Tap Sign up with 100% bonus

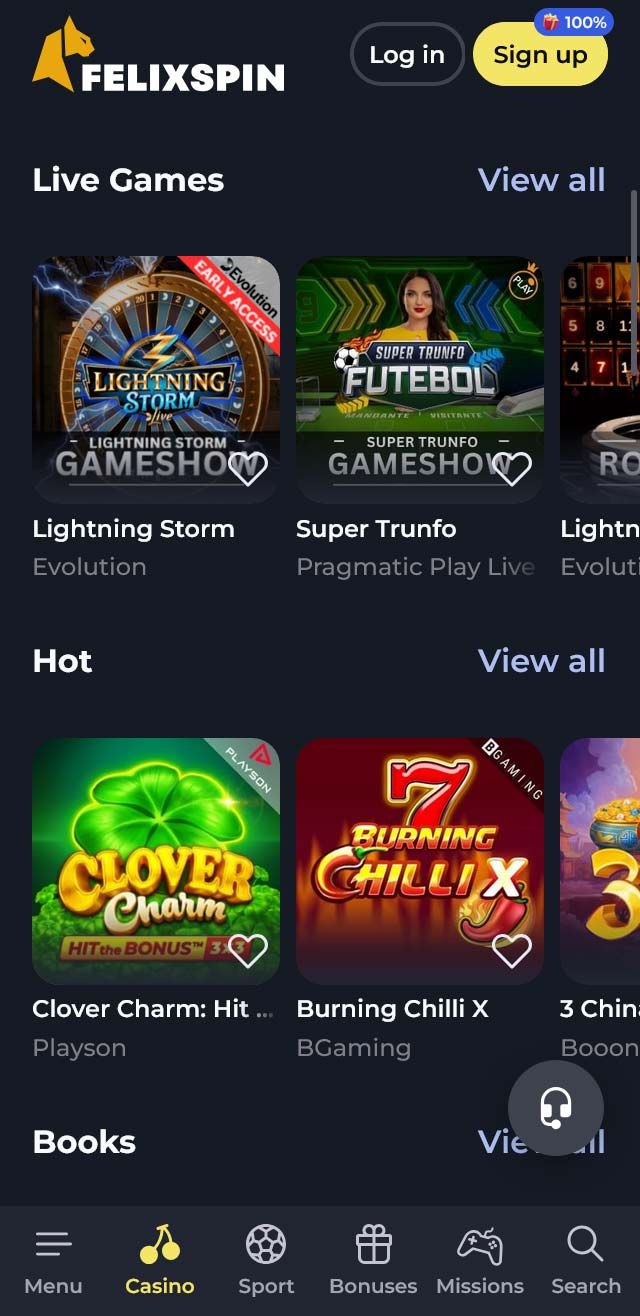pyautogui.click(x=540, y=56)
